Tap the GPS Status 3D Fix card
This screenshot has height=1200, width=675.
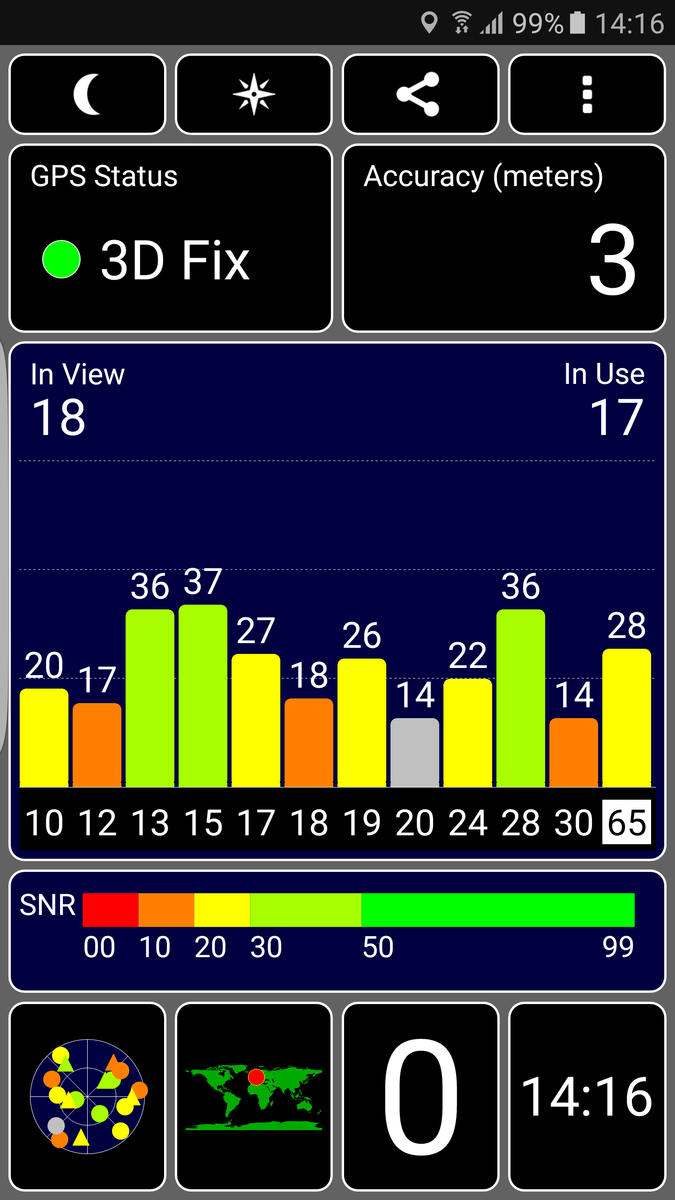click(171, 238)
